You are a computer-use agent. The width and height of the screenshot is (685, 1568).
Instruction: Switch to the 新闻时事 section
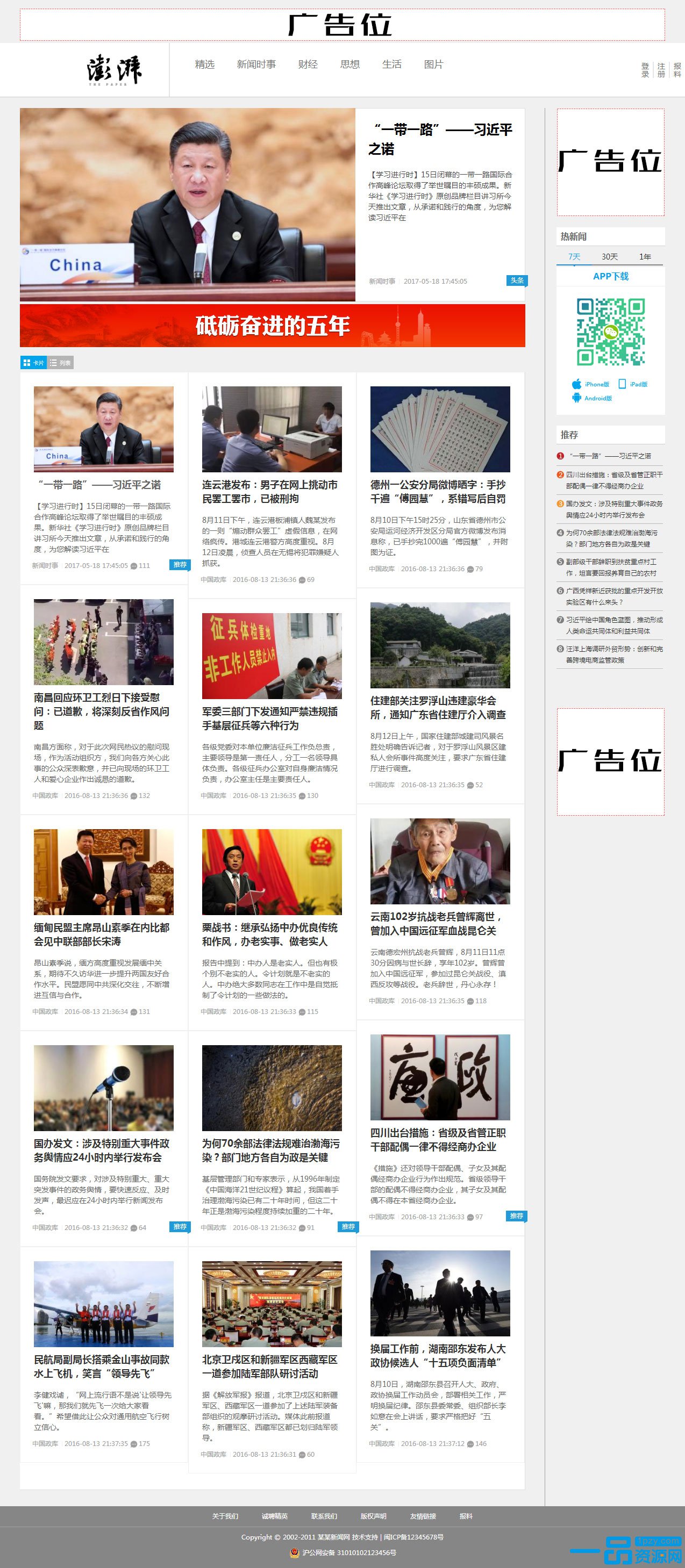(x=256, y=64)
